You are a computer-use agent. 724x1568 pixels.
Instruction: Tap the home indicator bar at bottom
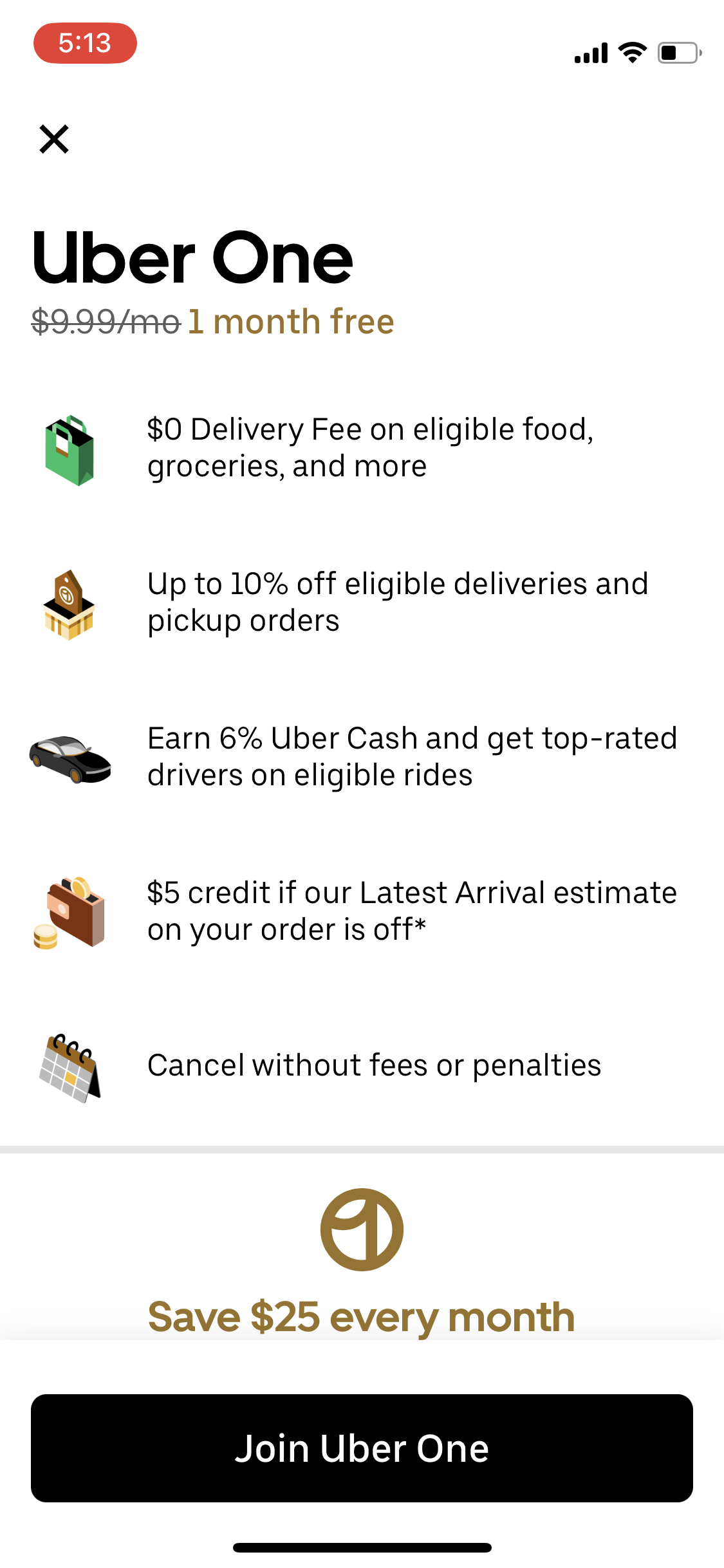click(x=362, y=1547)
